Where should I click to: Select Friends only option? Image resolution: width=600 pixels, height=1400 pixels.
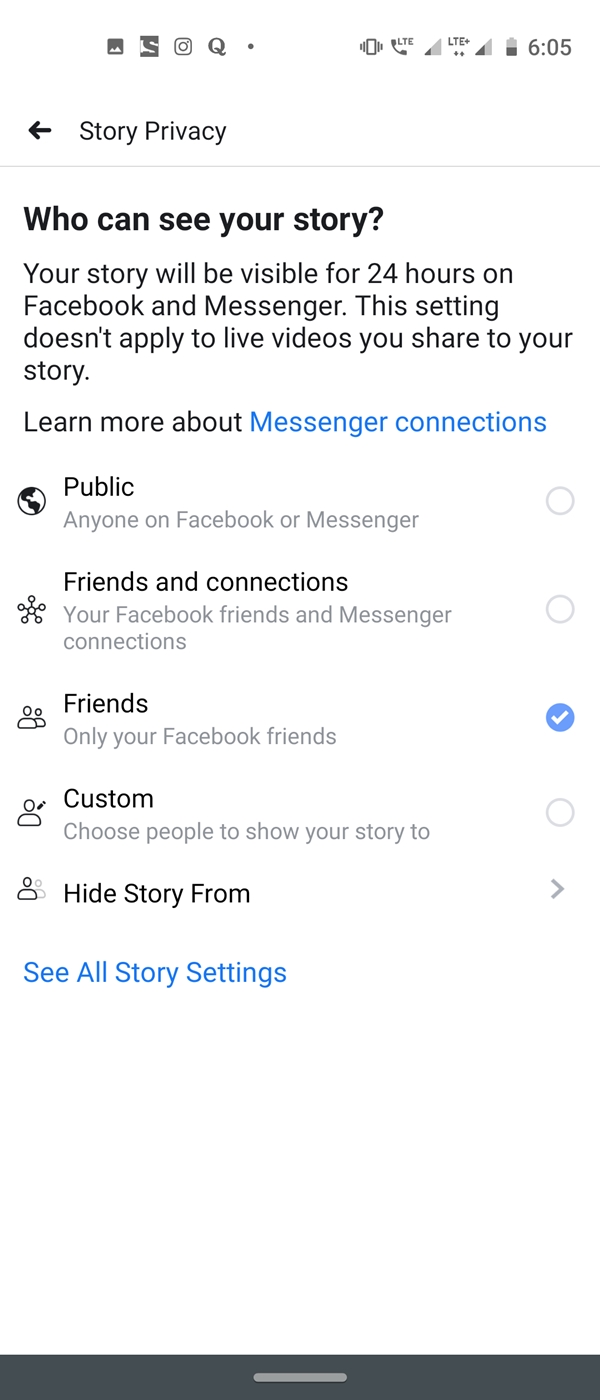(559, 718)
